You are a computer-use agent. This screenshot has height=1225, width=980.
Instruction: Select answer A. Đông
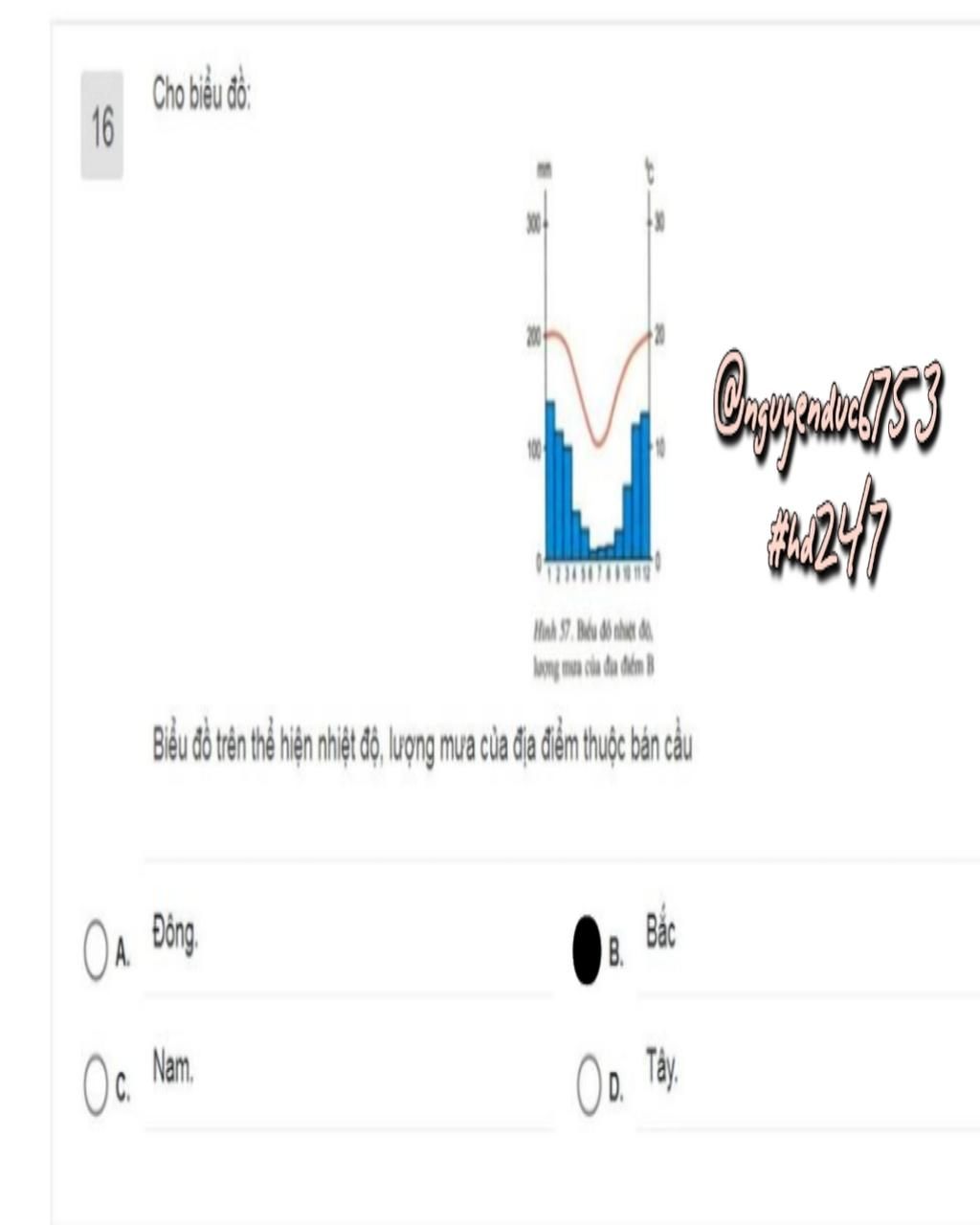[x=96, y=950]
